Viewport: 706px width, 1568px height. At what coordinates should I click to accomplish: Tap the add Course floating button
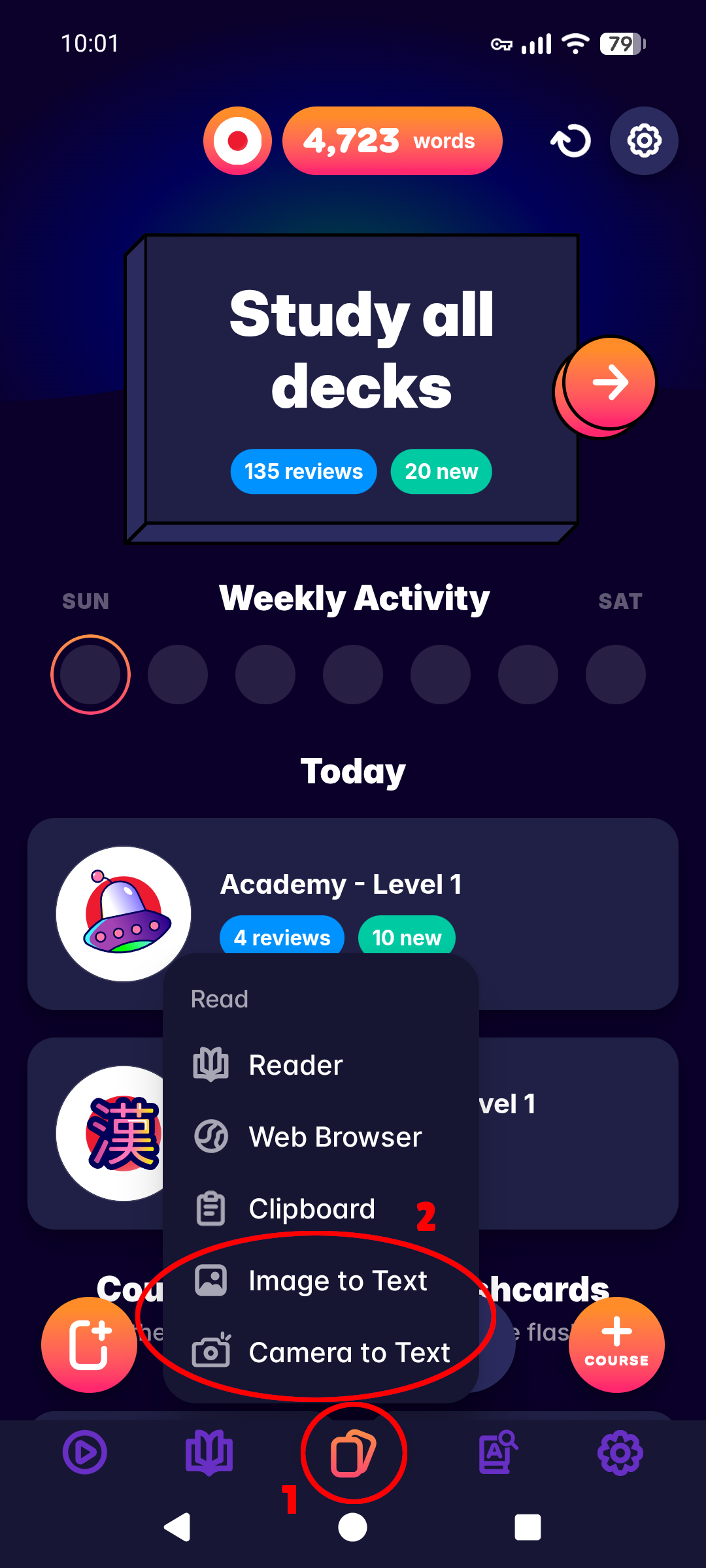tap(616, 1344)
